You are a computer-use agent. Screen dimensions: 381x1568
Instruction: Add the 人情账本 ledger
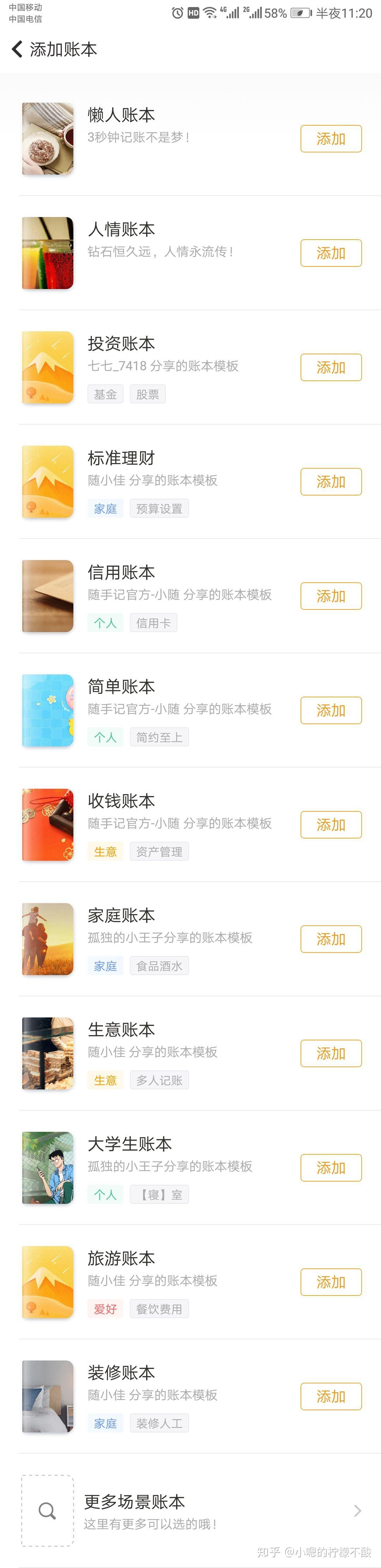[331, 253]
